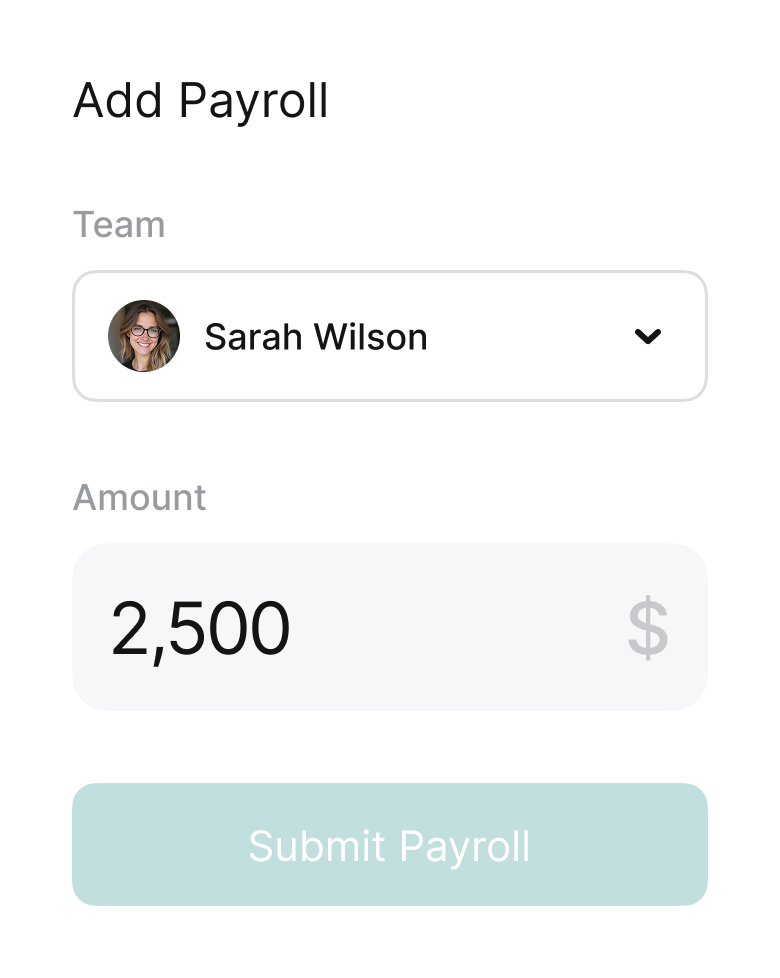Edit the Amount field showing 2,500

tap(360, 627)
